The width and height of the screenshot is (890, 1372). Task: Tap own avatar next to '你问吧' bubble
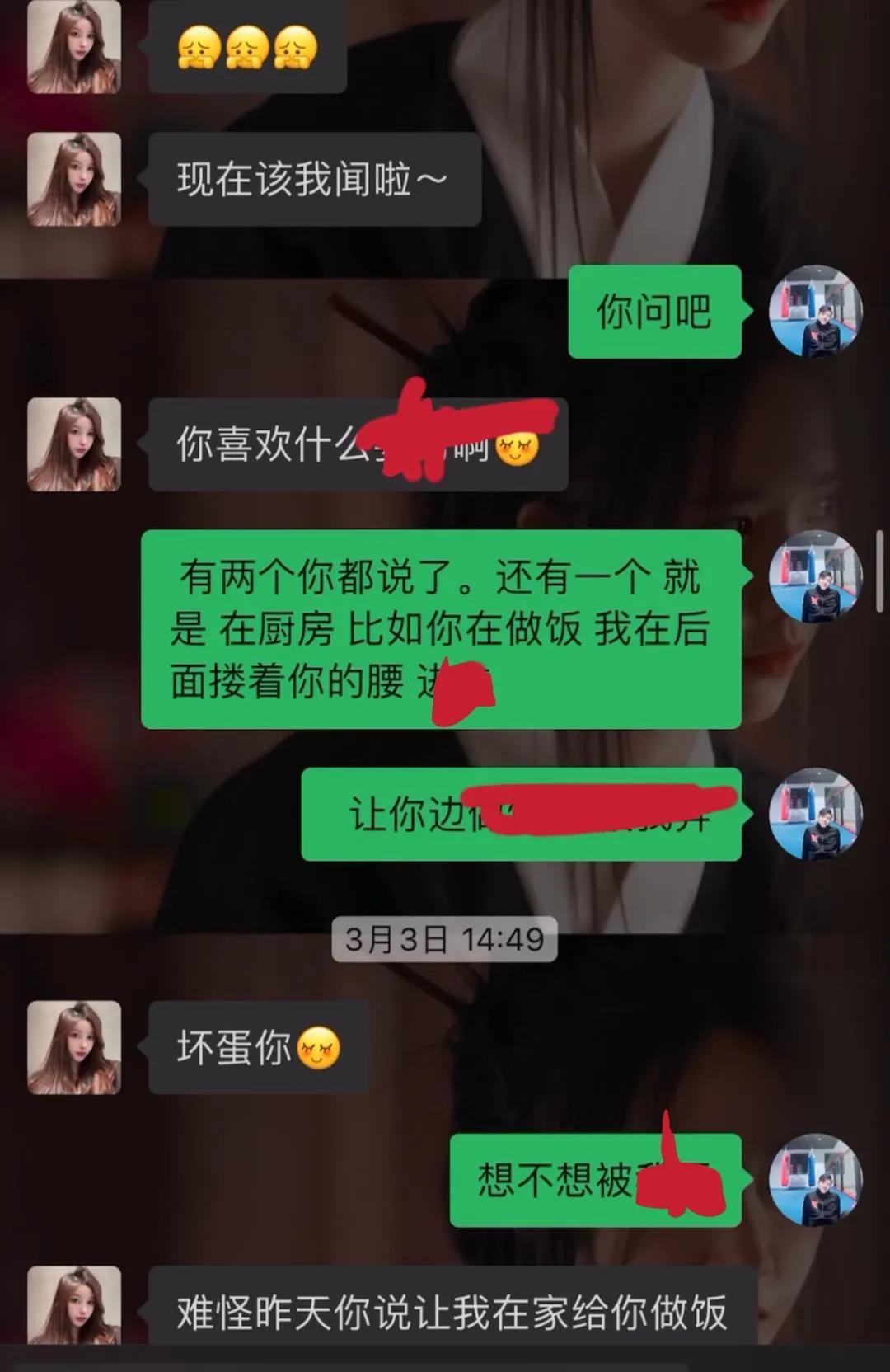click(815, 311)
